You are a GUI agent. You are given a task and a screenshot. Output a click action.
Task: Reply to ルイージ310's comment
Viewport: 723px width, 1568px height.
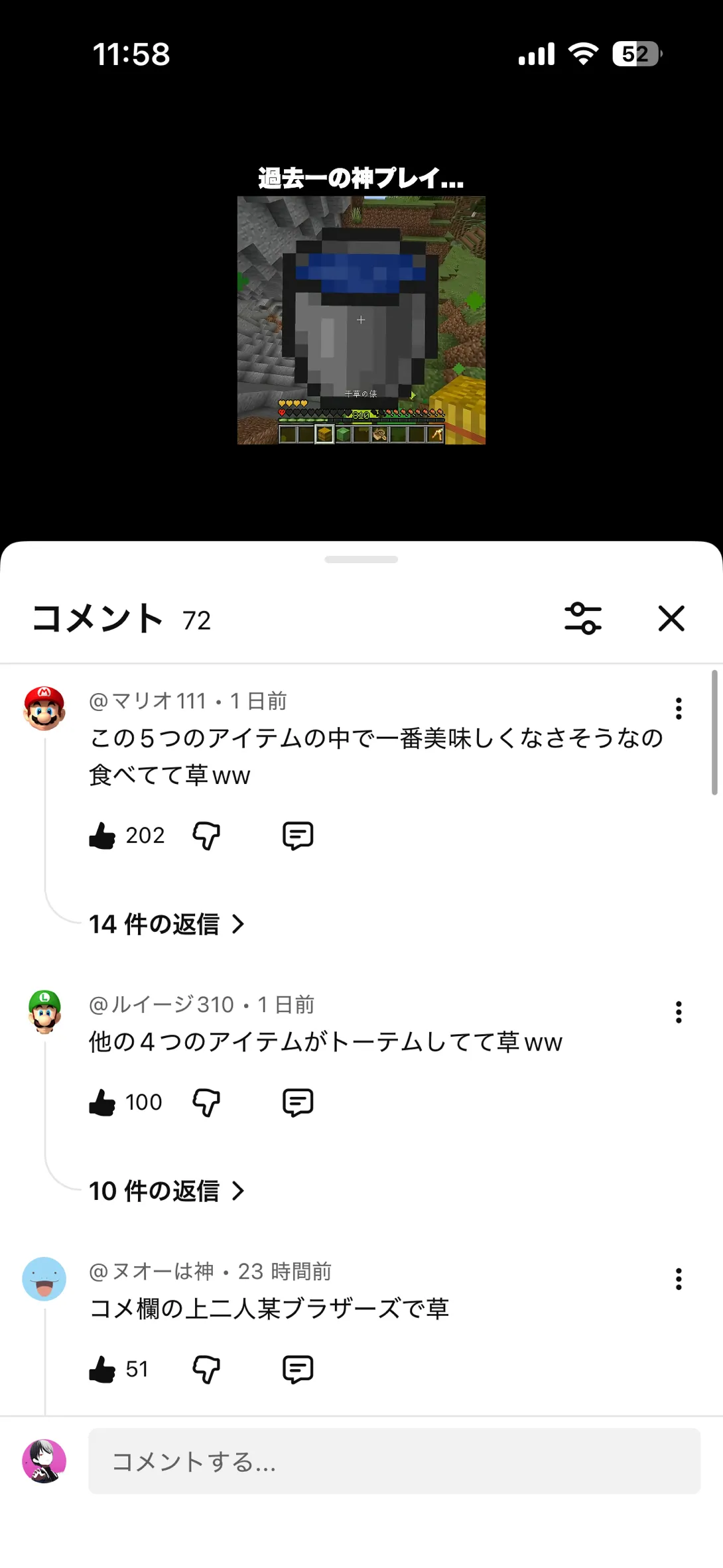297,1102
